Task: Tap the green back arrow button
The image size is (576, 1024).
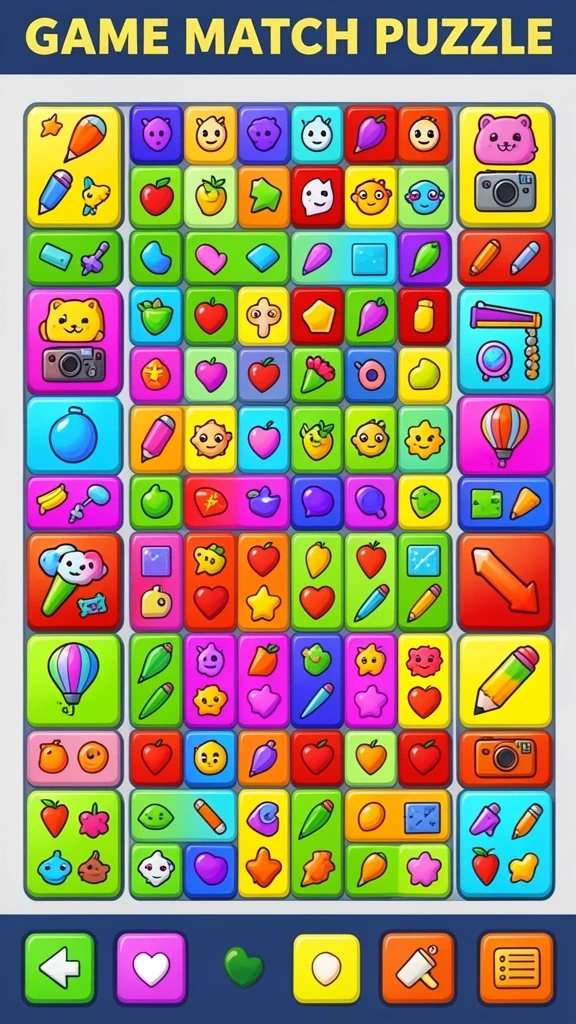Action: 59,968
